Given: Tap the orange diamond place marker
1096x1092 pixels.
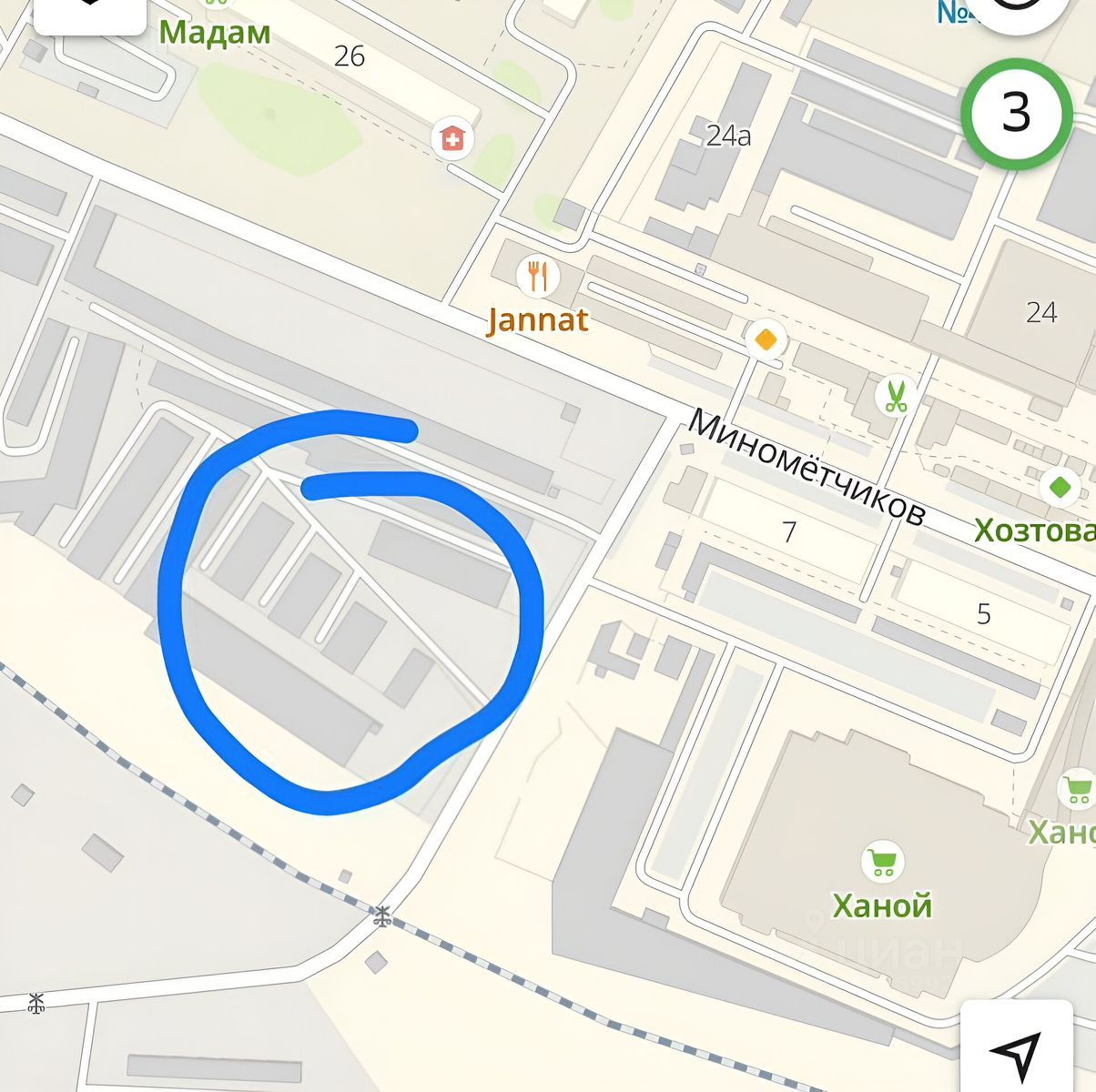Looking at the screenshot, I should (766, 340).
